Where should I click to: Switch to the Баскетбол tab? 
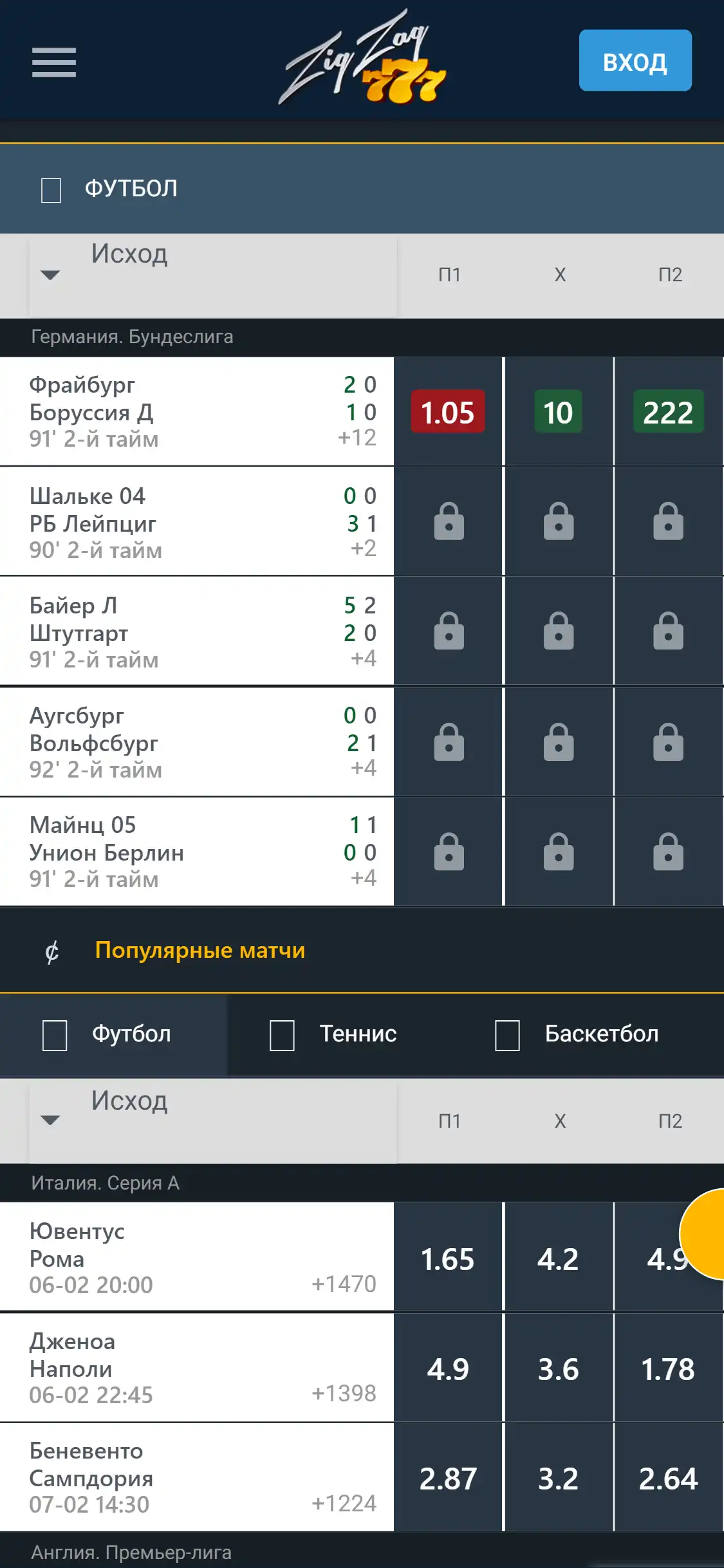tap(577, 1034)
